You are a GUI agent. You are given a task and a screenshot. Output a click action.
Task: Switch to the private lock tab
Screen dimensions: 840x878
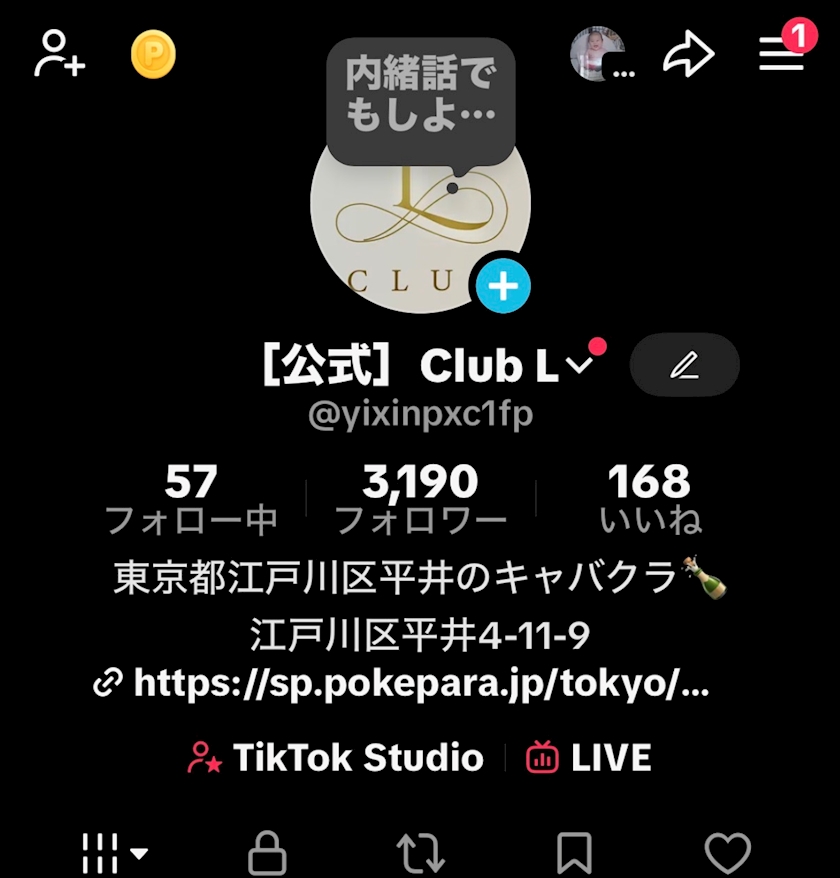coord(267,853)
